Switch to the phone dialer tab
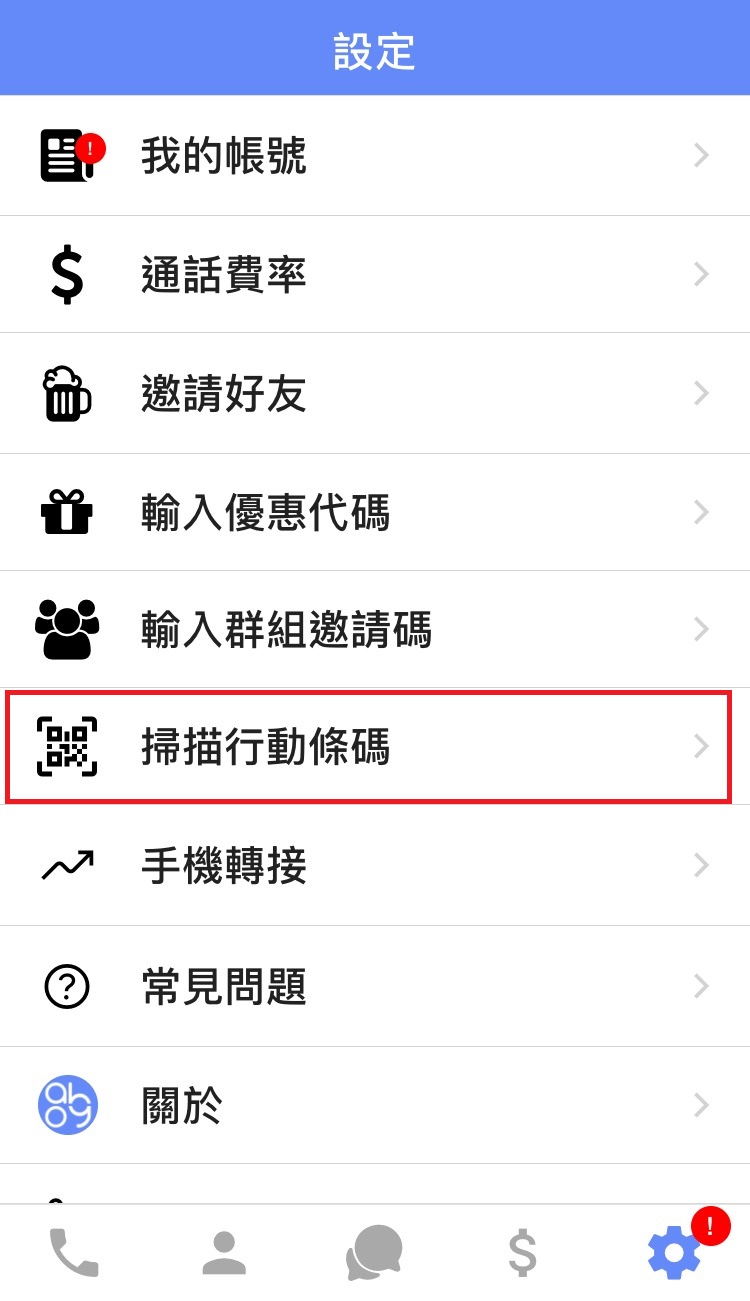 point(74,1252)
